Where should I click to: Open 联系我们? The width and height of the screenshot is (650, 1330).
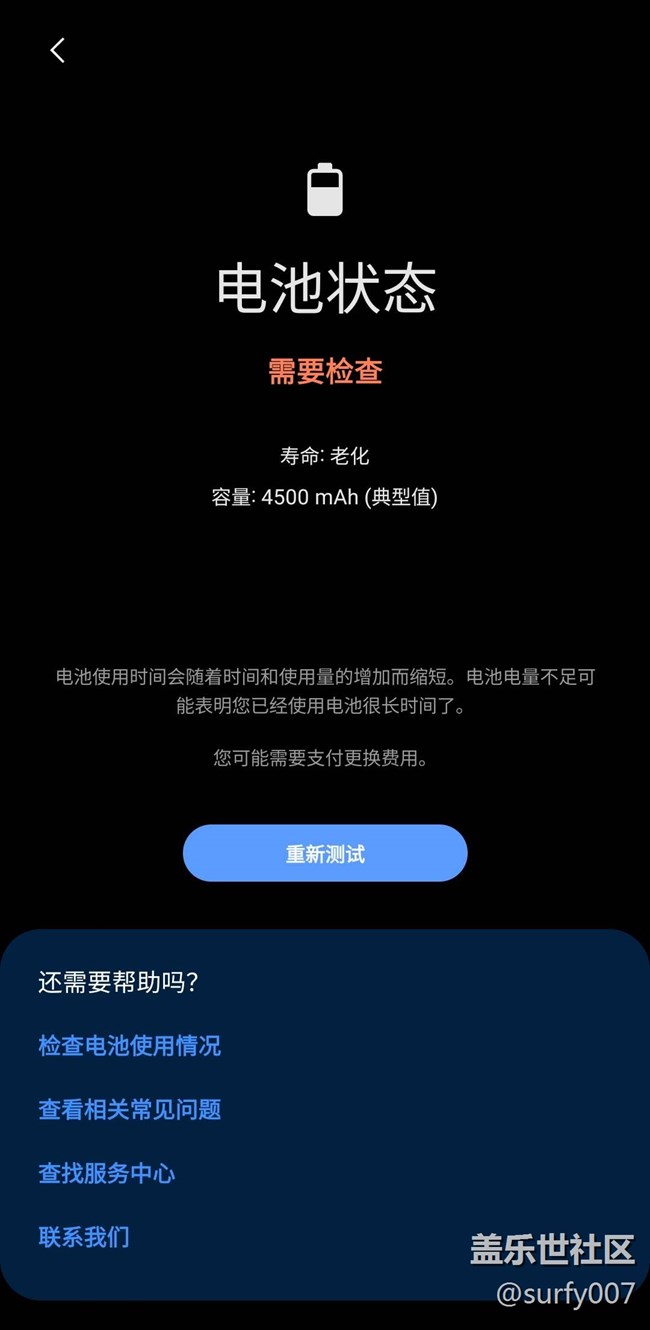point(84,1237)
